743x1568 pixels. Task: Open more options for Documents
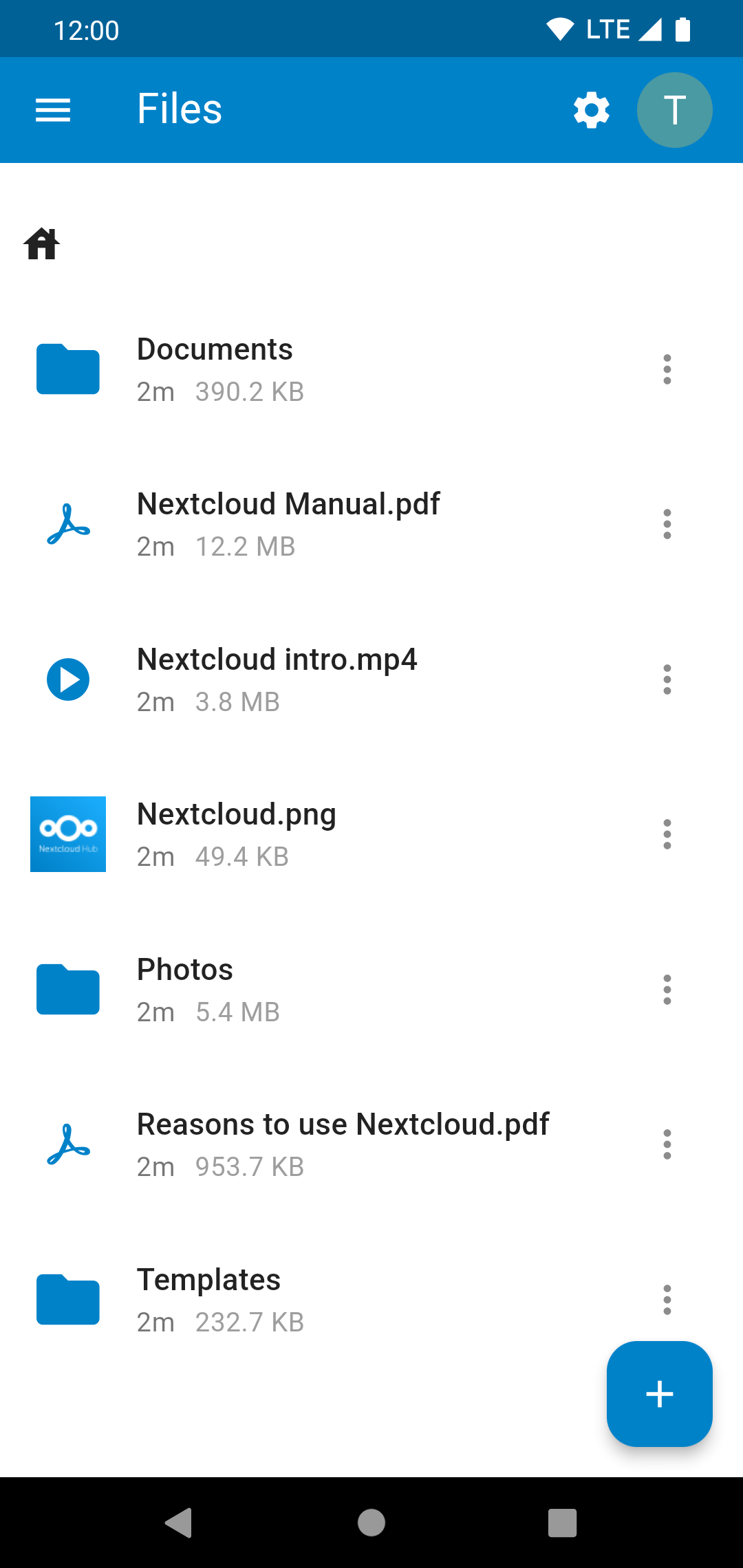coord(667,369)
